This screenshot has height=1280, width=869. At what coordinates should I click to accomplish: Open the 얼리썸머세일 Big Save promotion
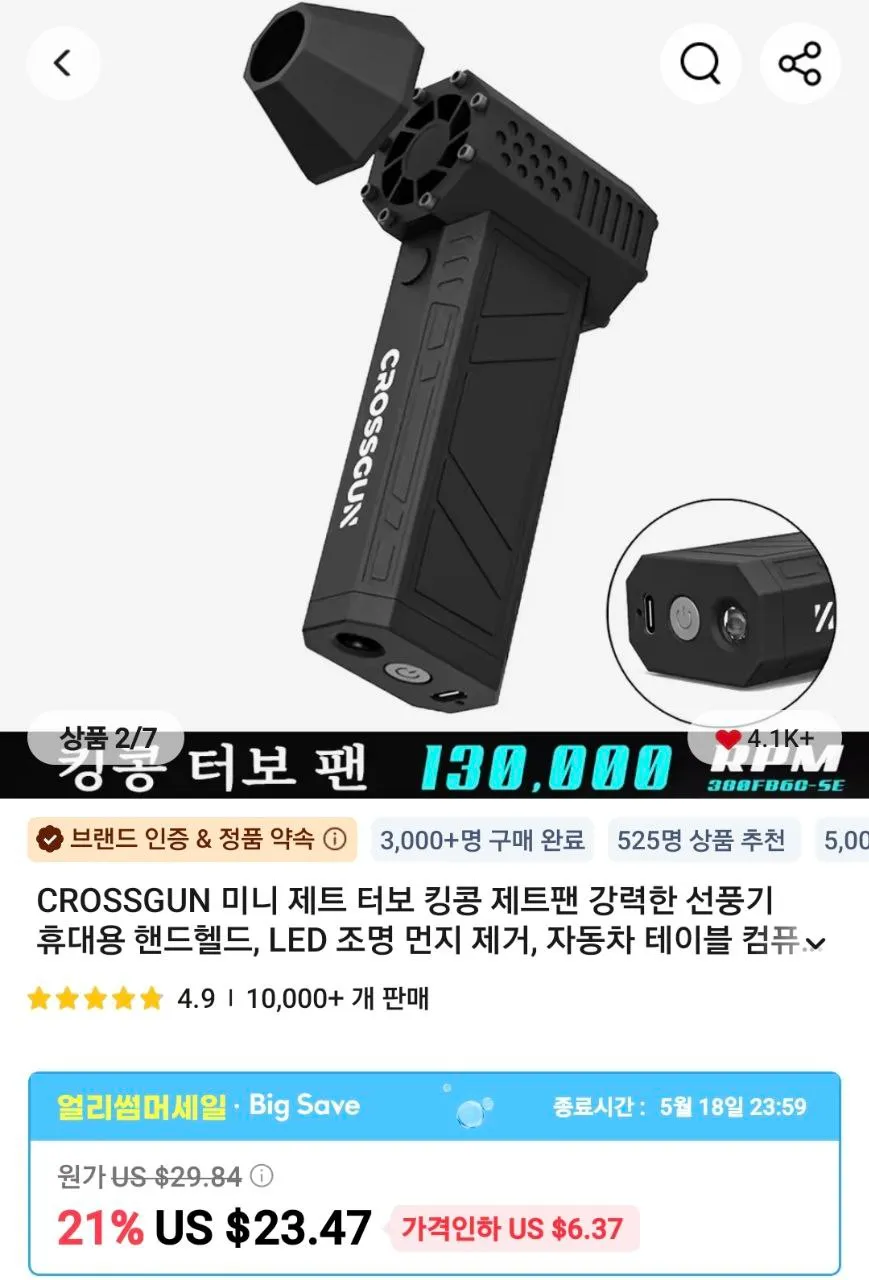pos(200,1107)
